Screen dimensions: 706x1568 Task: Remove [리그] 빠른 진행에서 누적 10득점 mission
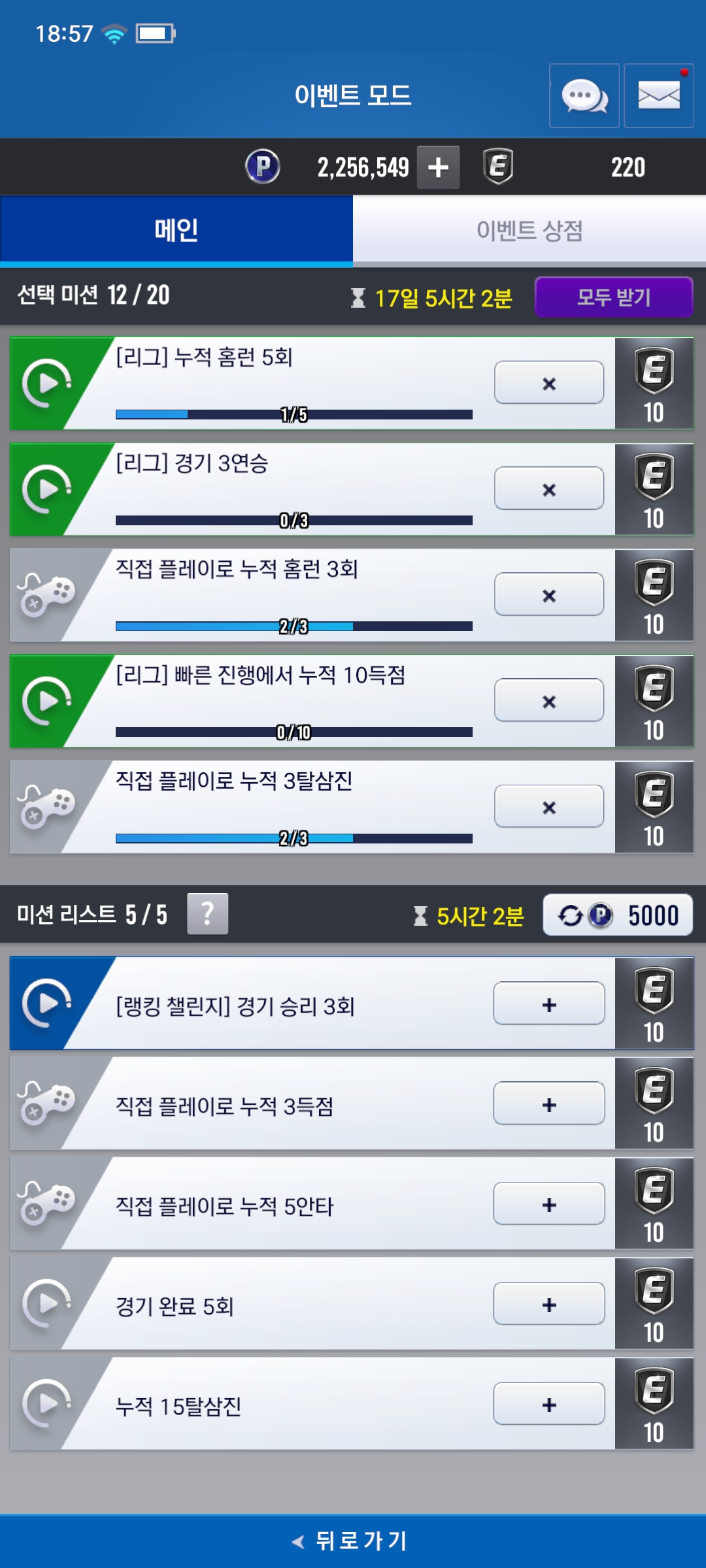[x=549, y=700]
